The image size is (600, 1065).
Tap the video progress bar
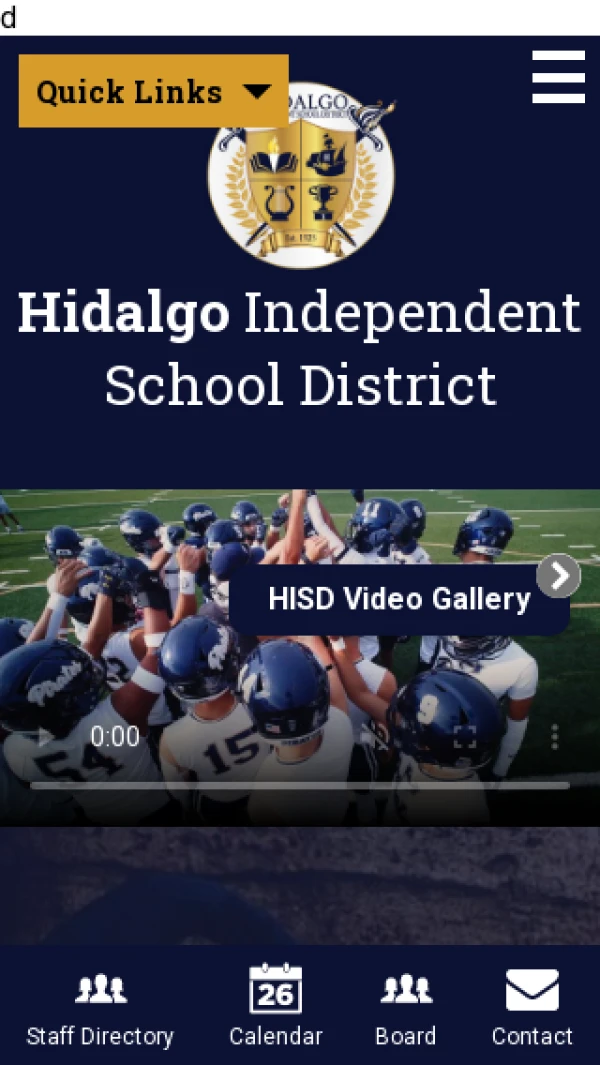[x=300, y=786]
